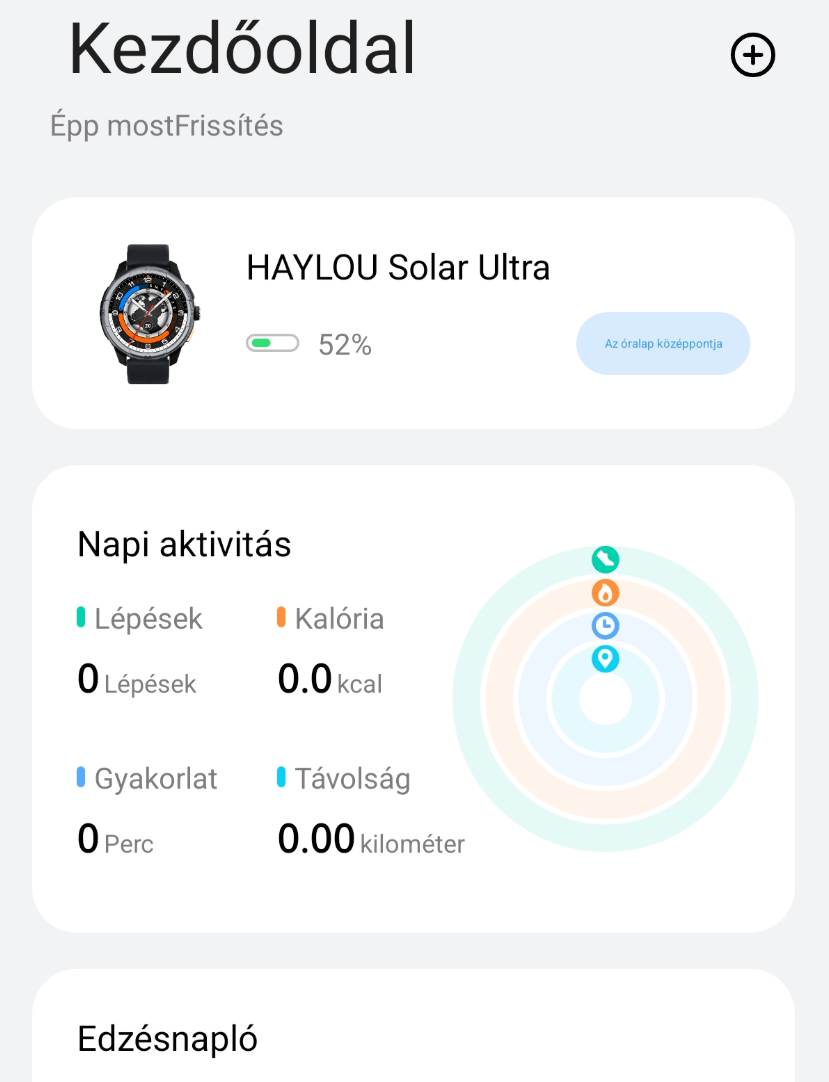
Task: Open the Napi aktivitás activity card
Action: coord(184,545)
